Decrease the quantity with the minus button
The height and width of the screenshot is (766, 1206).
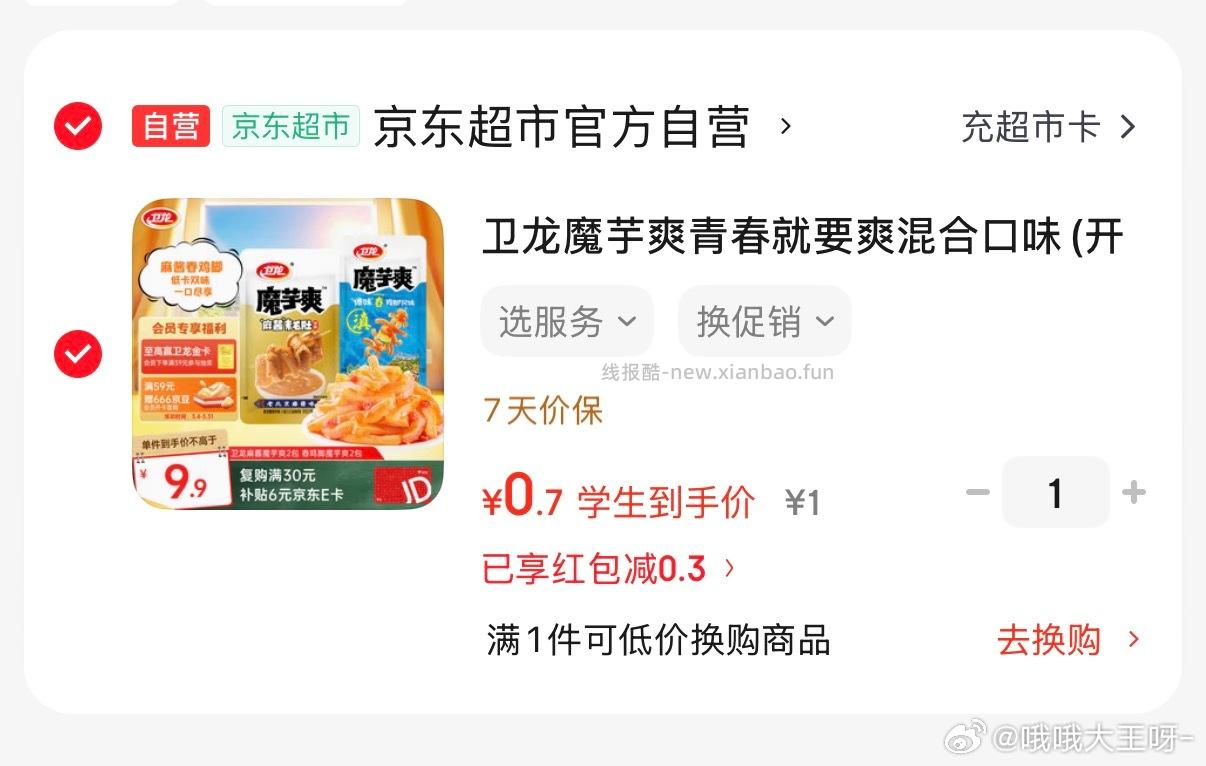click(x=978, y=492)
